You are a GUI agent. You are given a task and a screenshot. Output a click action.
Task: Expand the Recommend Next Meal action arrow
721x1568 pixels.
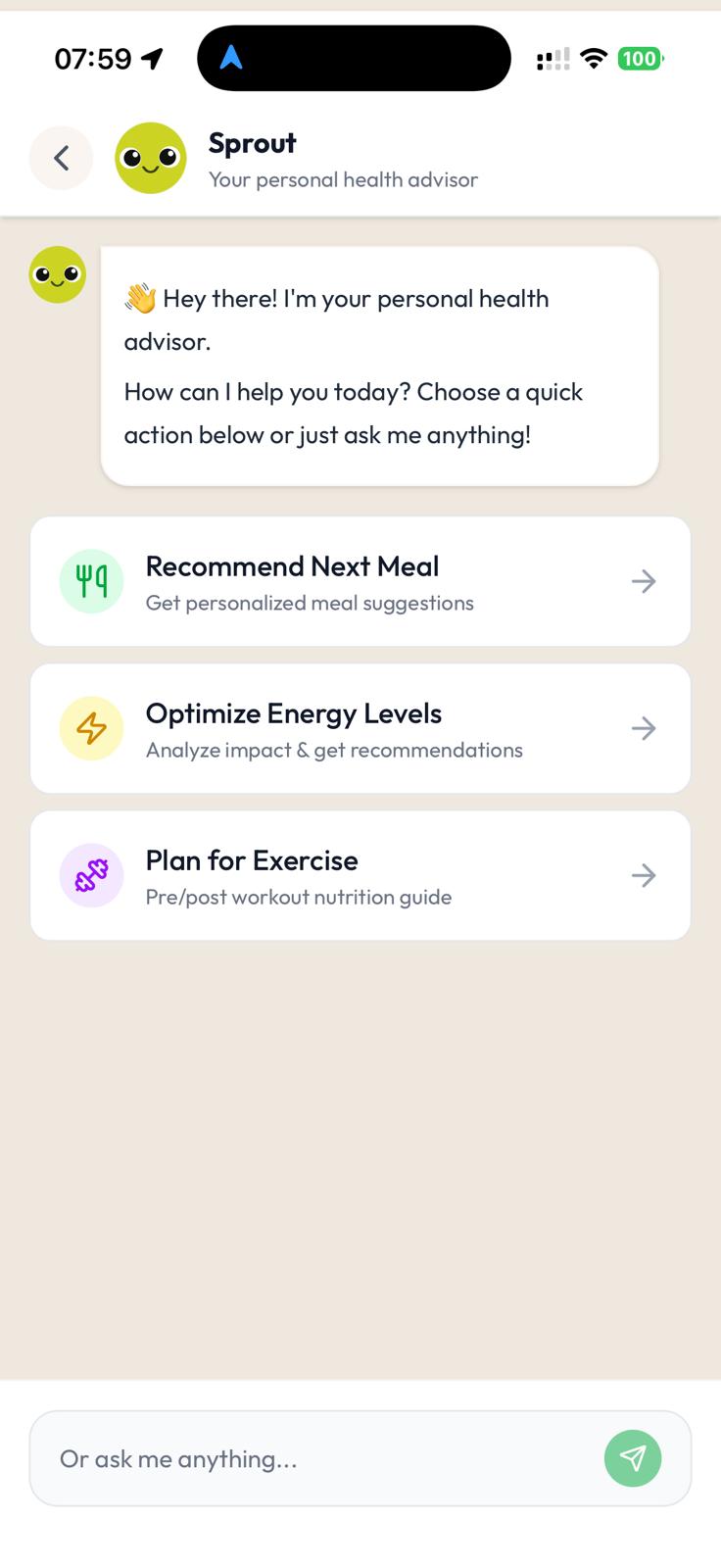(x=644, y=581)
